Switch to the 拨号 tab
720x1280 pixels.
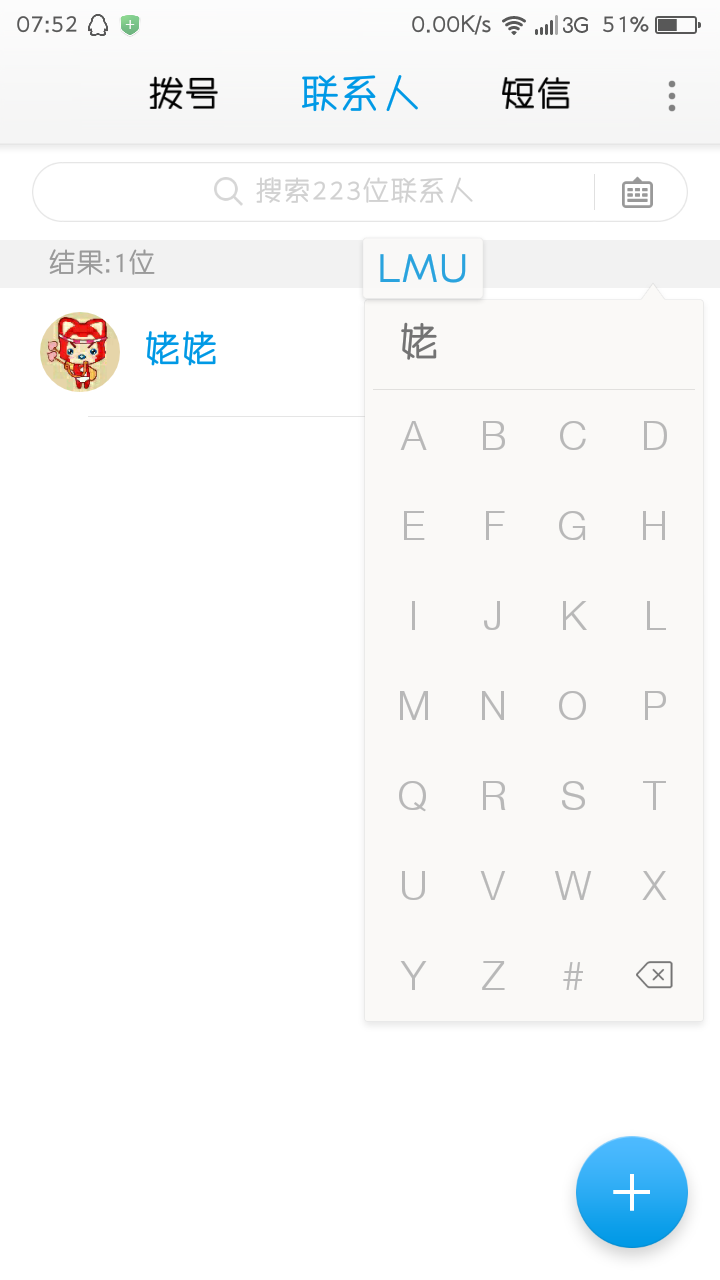coord(183,95)
